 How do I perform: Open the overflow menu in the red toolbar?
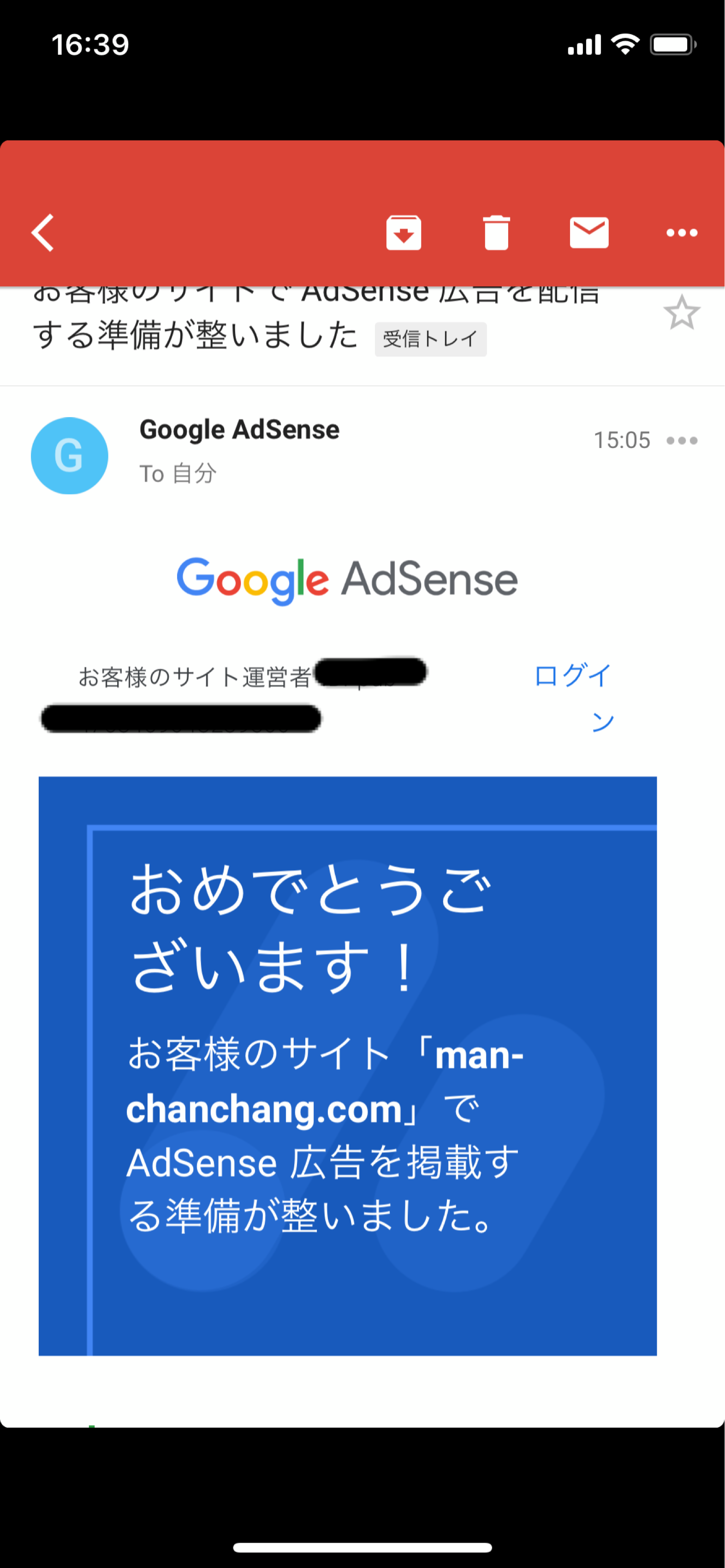point(682,232)
